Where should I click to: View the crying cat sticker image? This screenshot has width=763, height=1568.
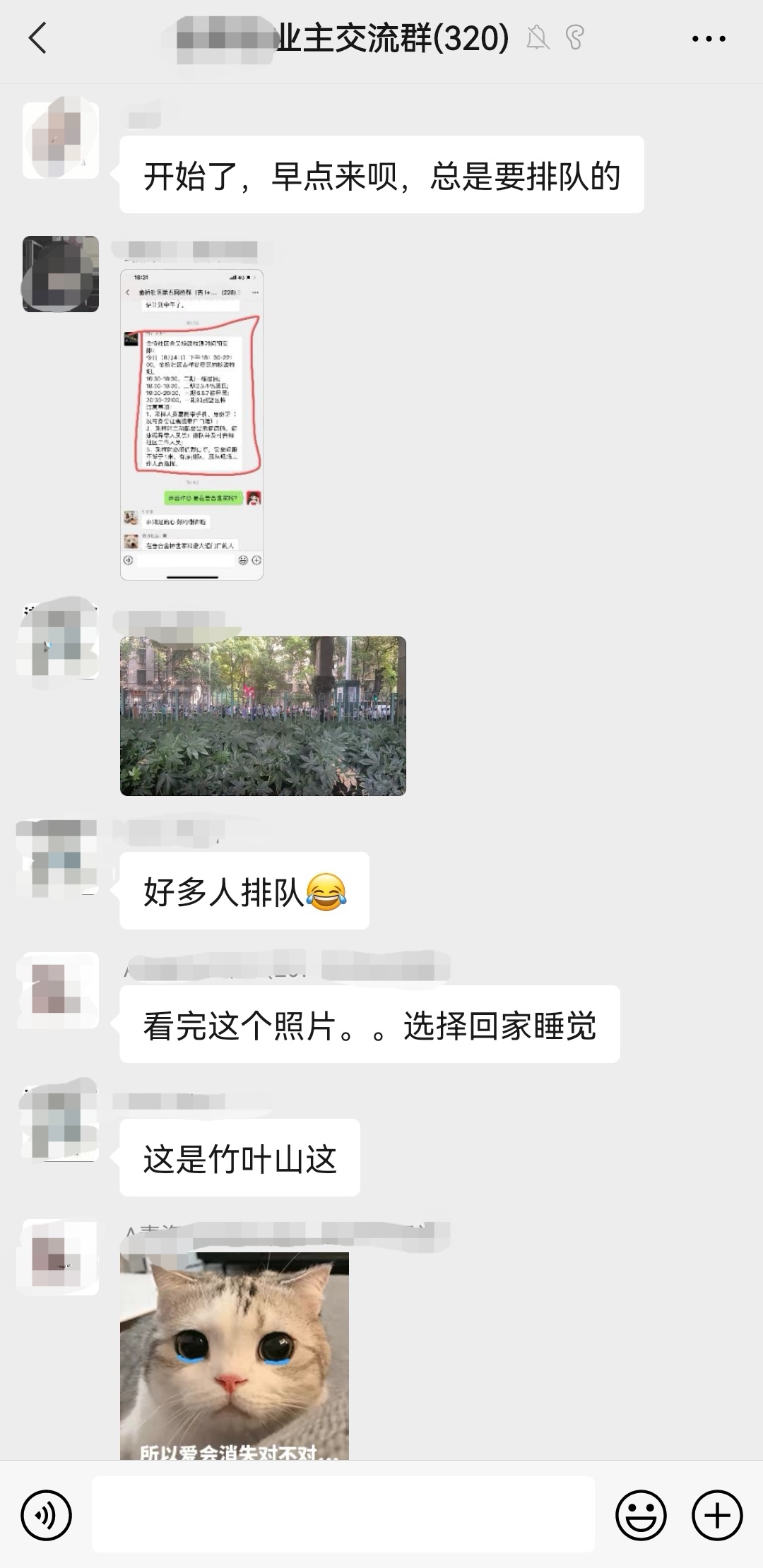click(x=234, y=1355)
